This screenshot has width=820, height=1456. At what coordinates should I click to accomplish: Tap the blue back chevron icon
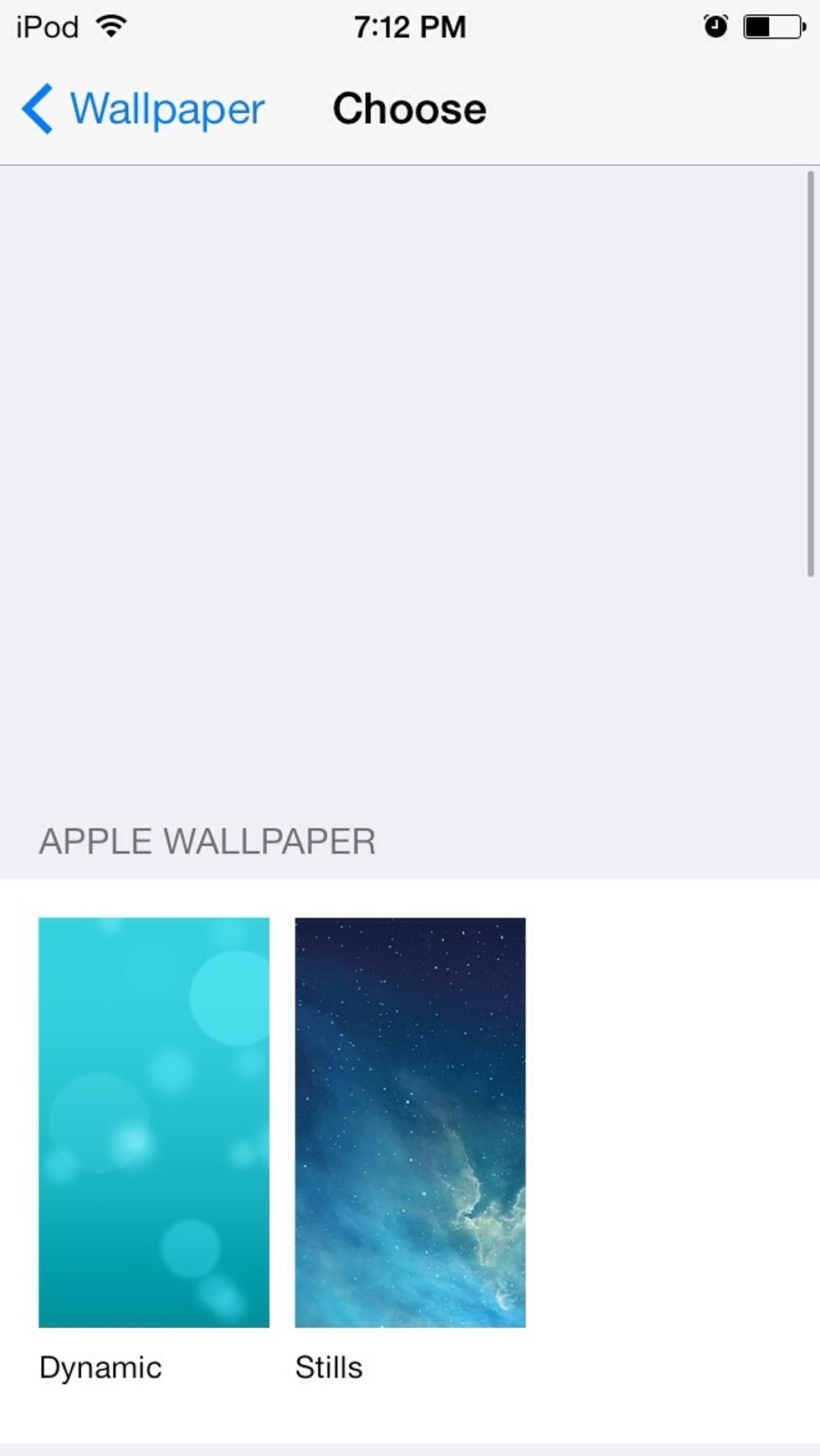click(x=37, y=109)
